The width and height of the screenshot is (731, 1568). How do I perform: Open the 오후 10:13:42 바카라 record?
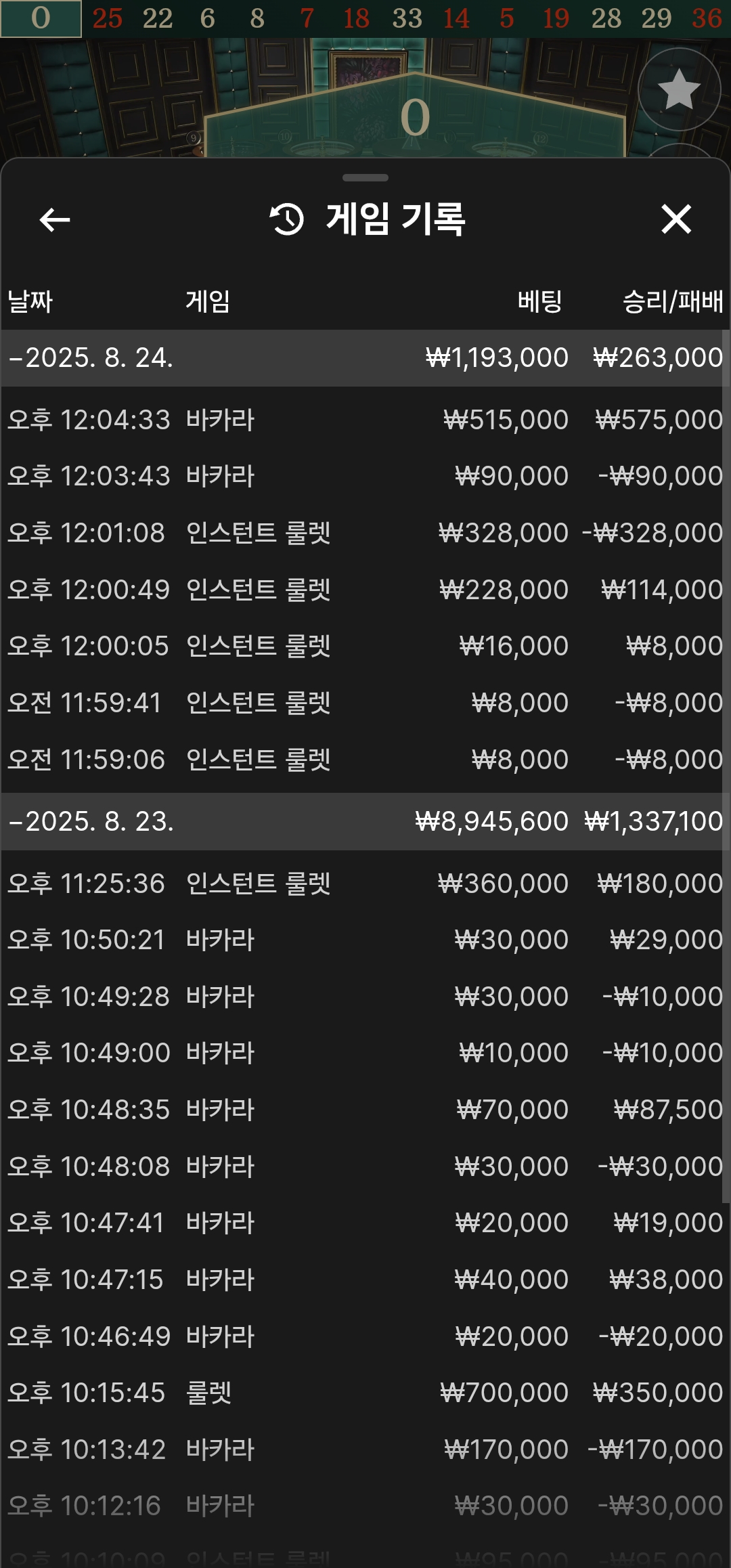(x=365, y=1450)
